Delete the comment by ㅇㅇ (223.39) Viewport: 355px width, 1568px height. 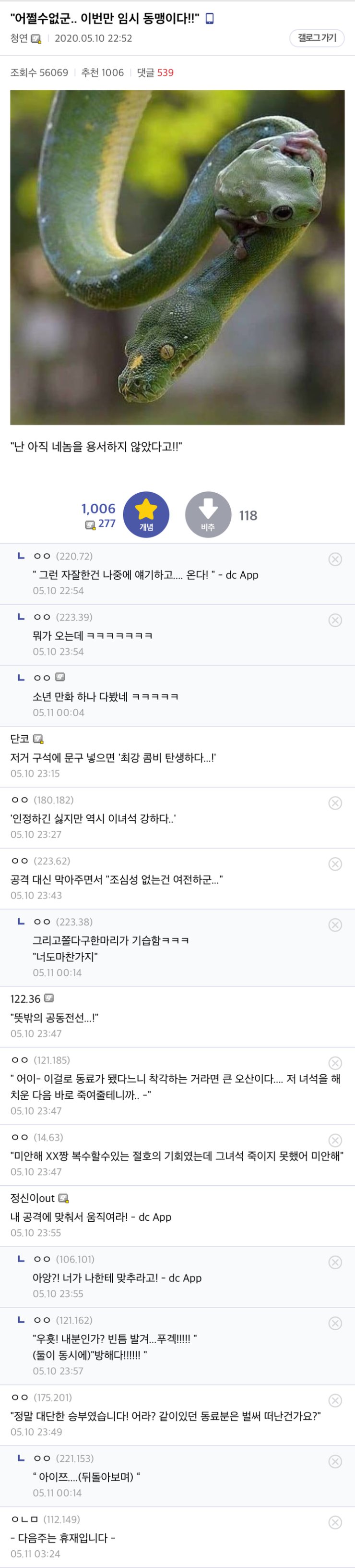point(335,620)
